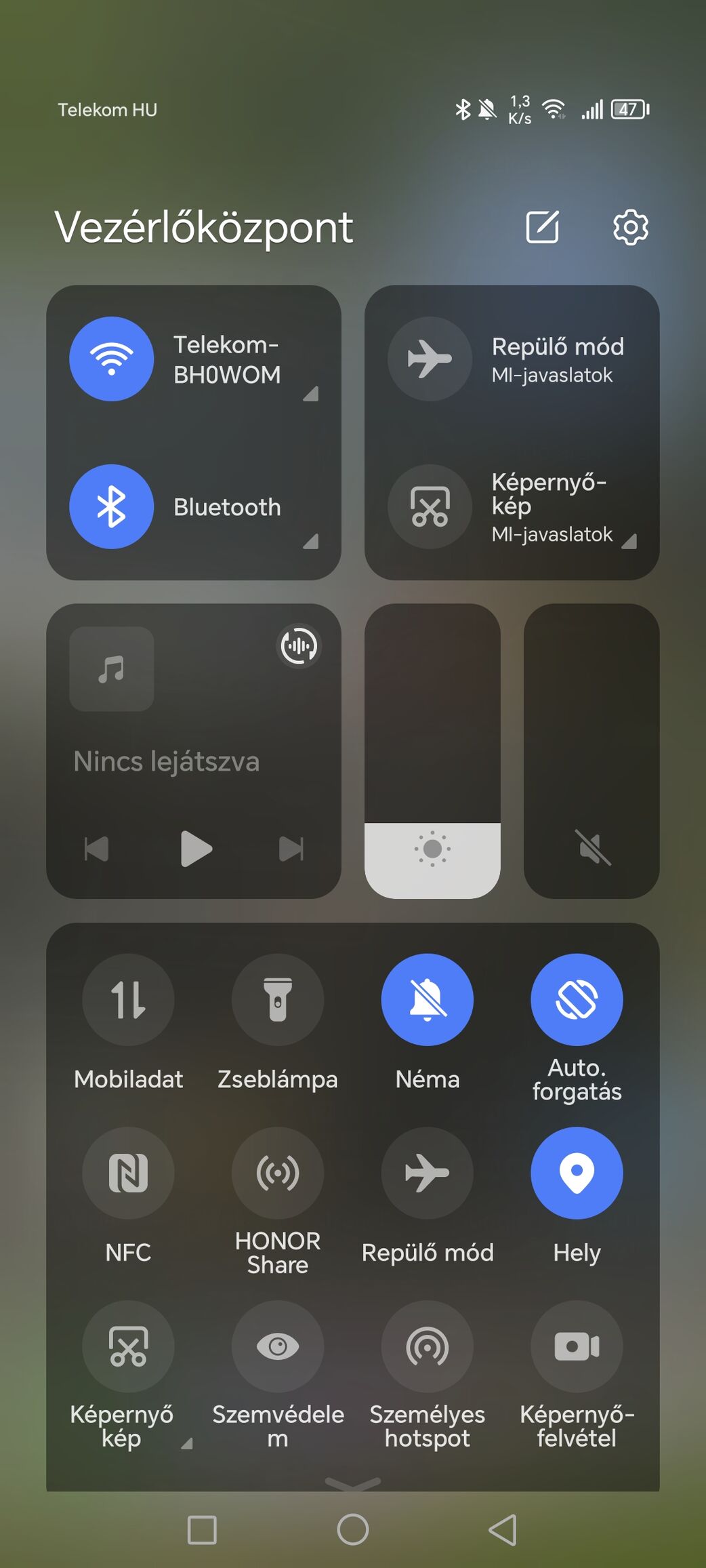Turn on Mobiladat
706x1568 pixels.
pyautogui.click(x=128, y=1000)
